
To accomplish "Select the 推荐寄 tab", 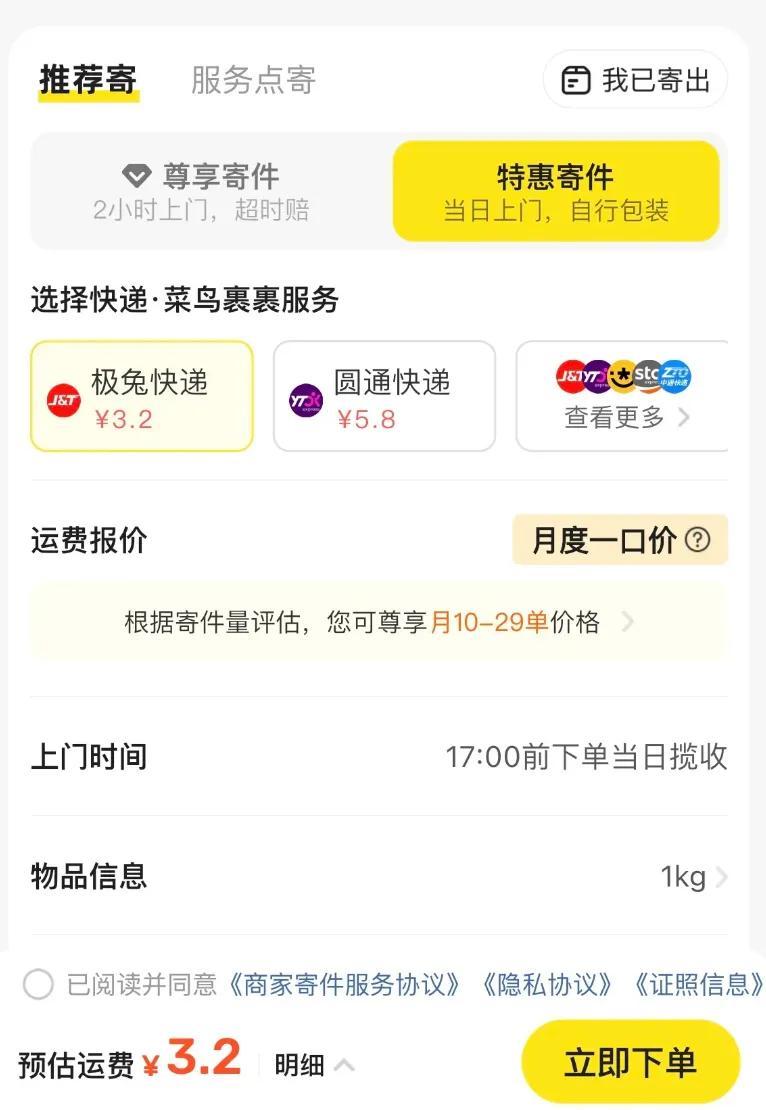I will pyautogui.click(x=88, y=80).
